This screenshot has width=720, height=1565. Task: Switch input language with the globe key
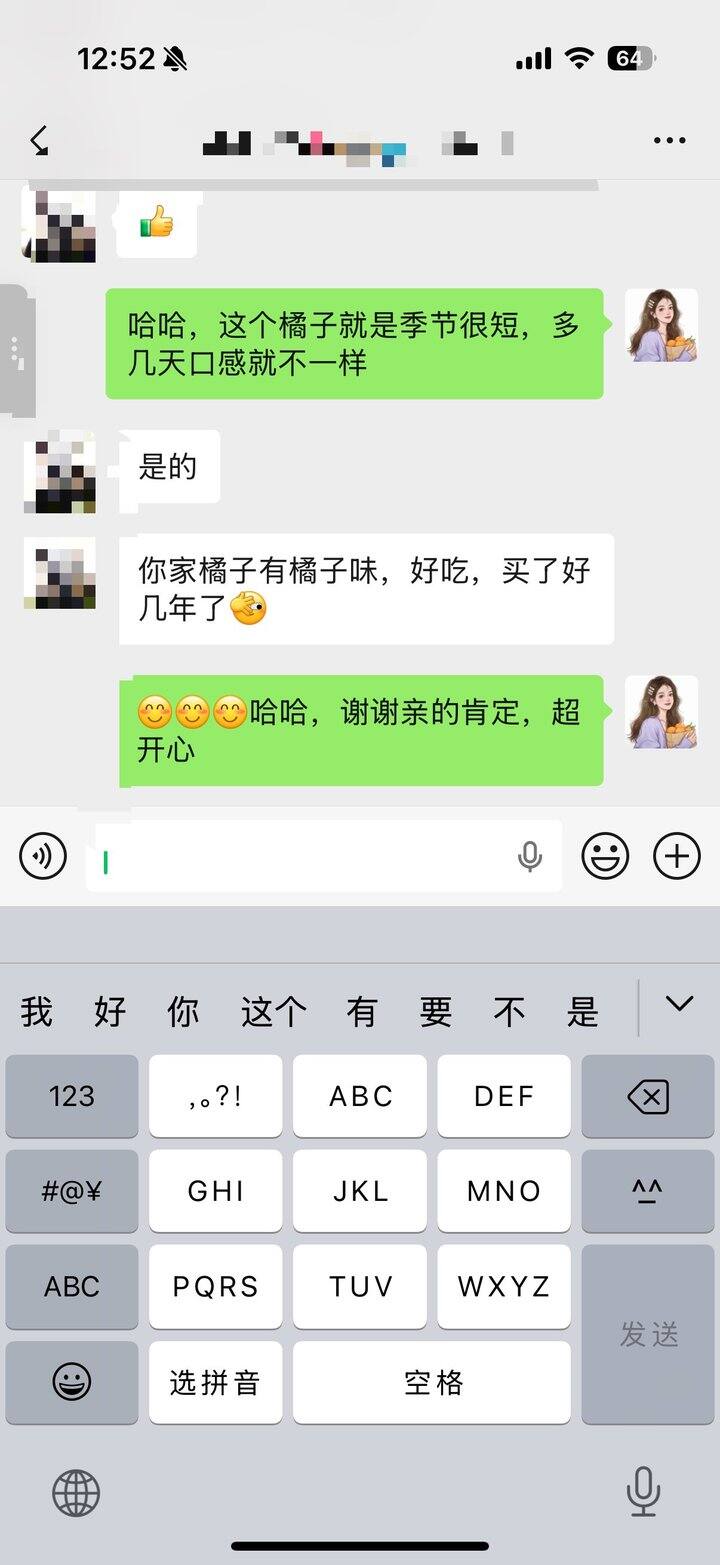point(76,1495)
